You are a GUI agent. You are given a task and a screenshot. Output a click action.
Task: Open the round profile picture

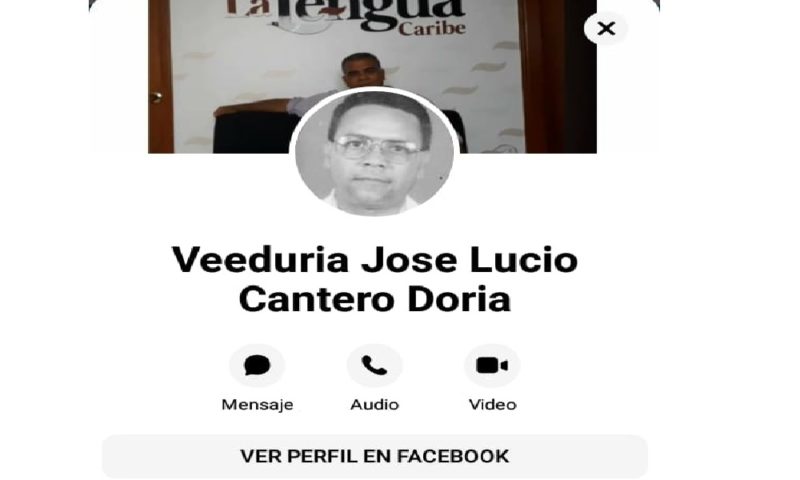click(374, 153)
